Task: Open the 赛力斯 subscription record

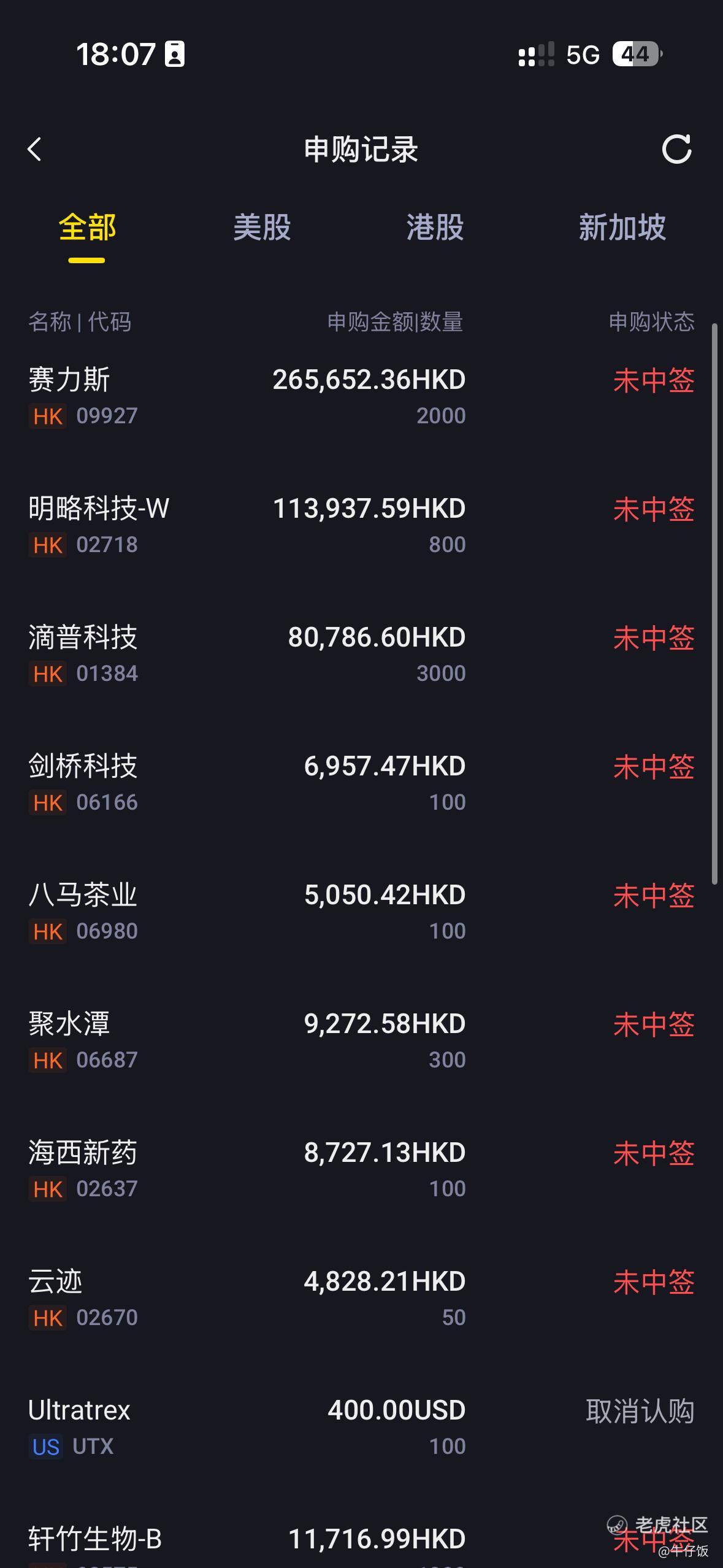Action: click(361, 396)
